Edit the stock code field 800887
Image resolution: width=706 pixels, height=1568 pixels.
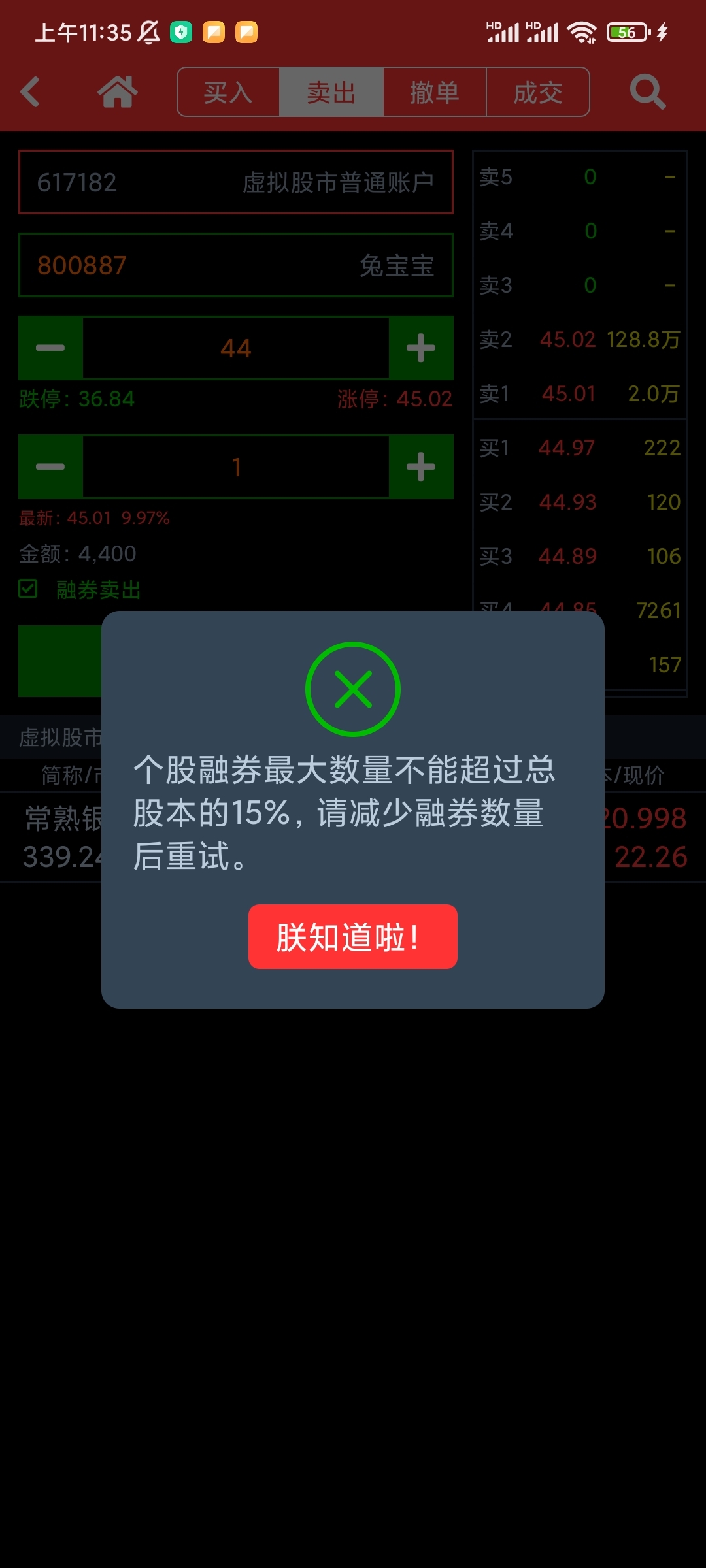pyautogui.click(x=236, y=265)
